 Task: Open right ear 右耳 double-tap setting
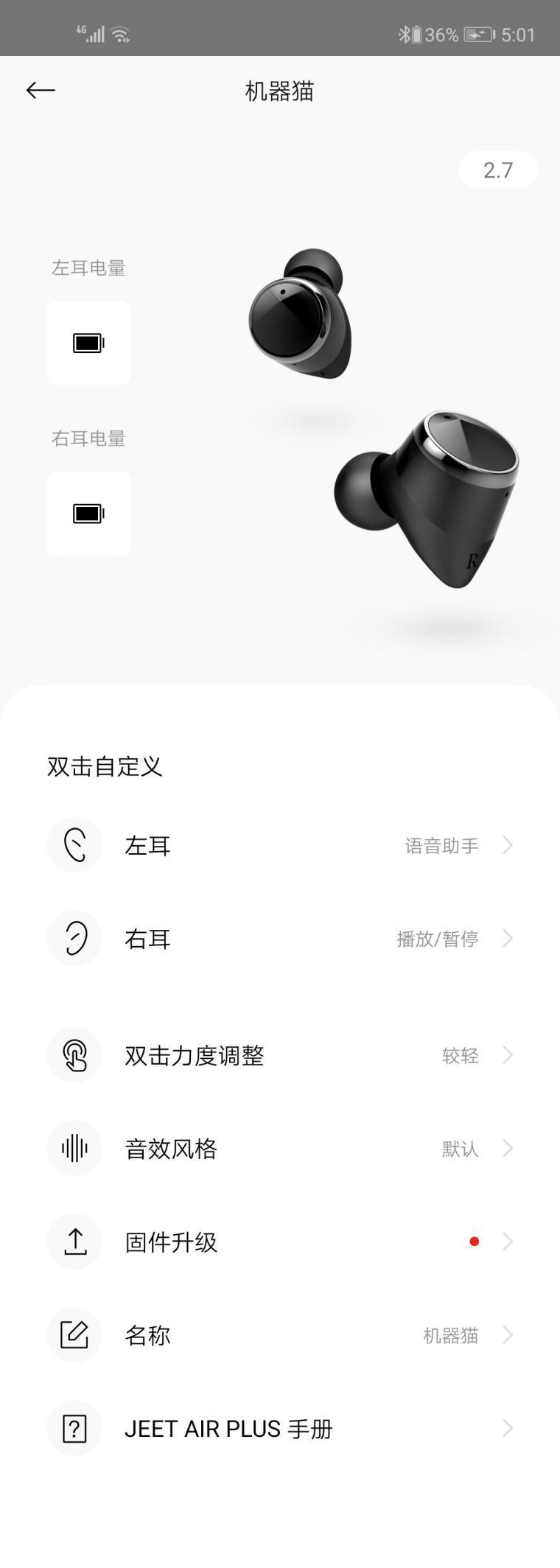click(x=280, y=939)
